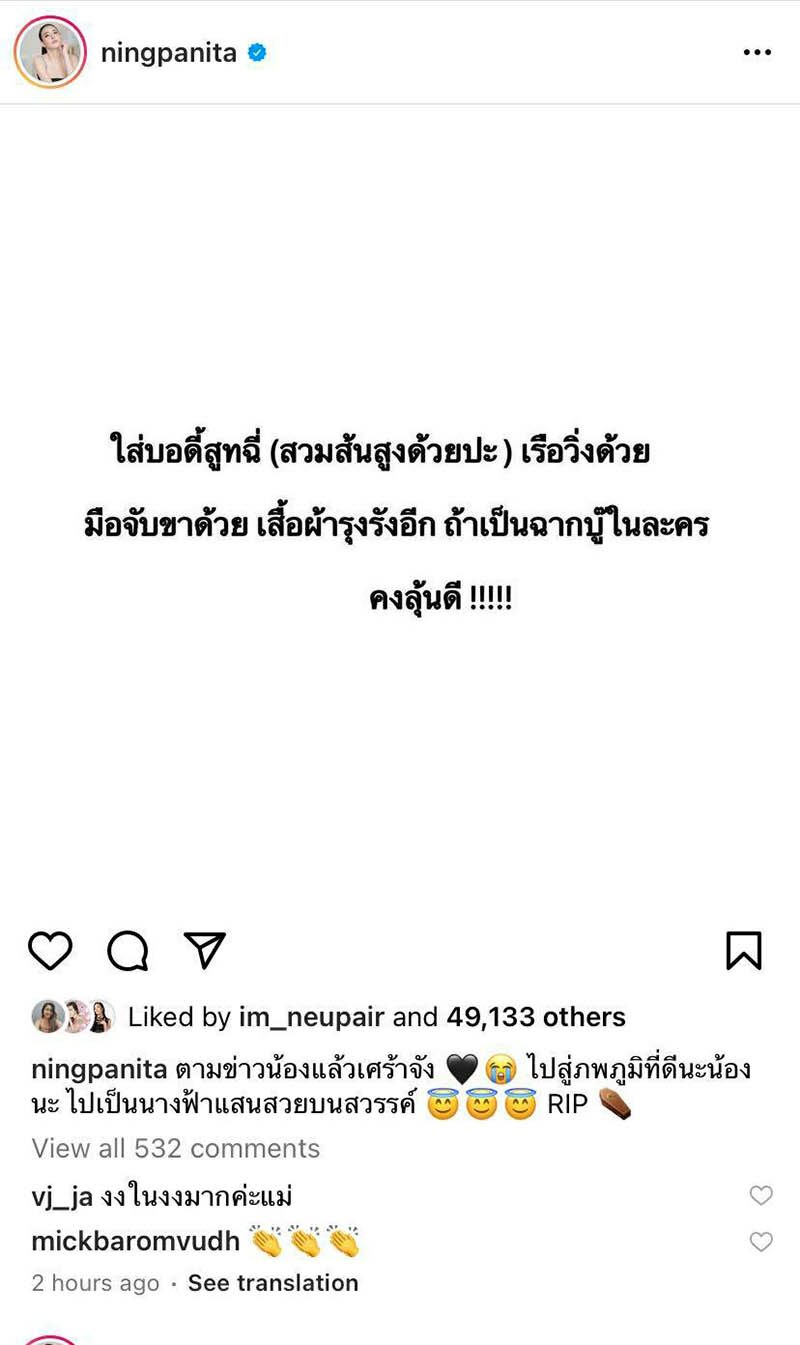Open the comment bubble icon

coord(128,950)
